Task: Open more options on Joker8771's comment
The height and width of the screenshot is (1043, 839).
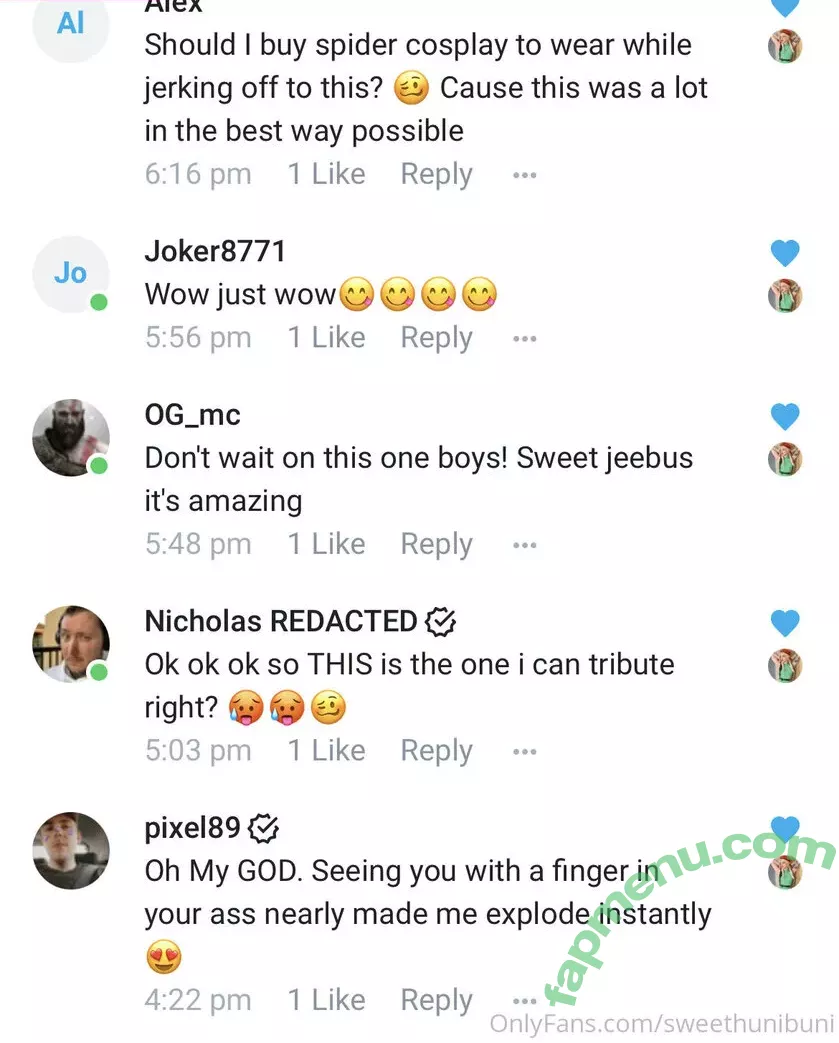Action: coord(524,339)
